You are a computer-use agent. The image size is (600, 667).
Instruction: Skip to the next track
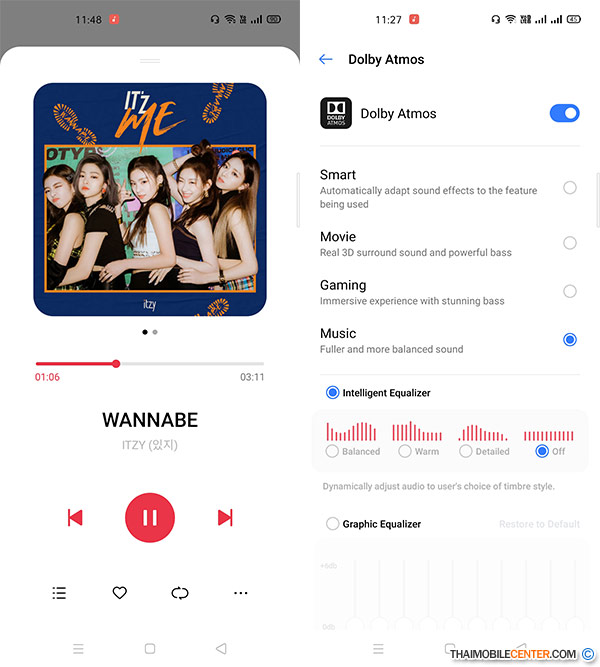pos(225,517)
